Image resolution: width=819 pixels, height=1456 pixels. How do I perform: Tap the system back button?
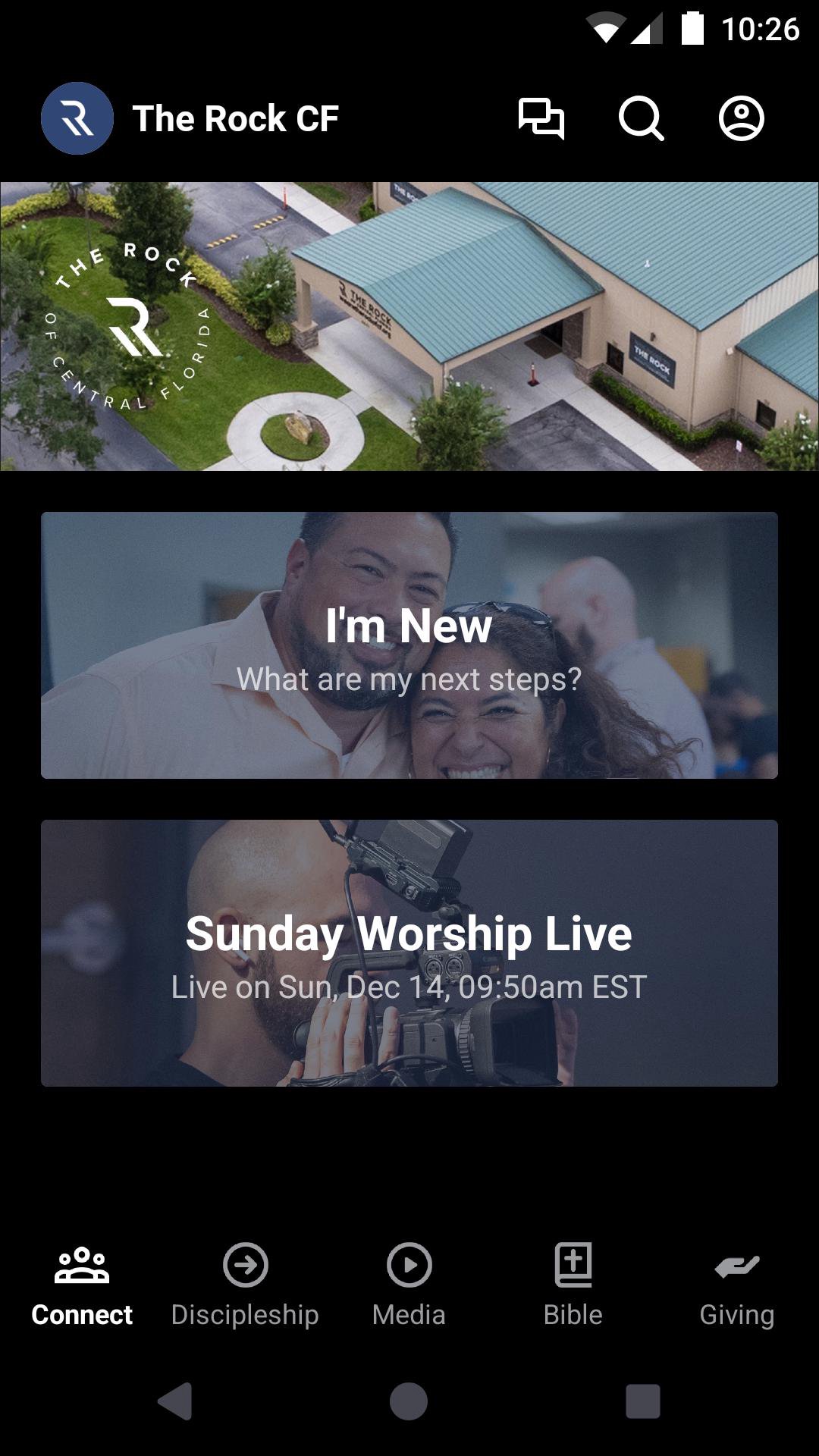tap(175, 1401)
